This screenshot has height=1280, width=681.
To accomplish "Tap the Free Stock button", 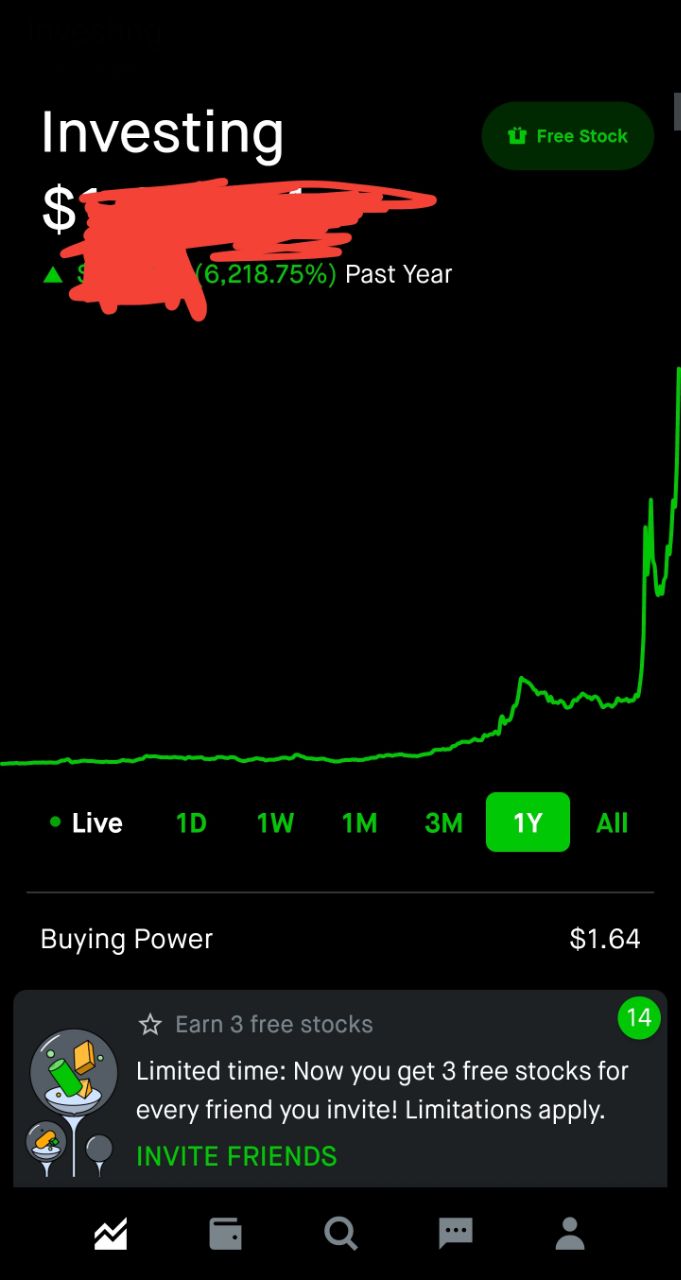I will tap(567, 136).
